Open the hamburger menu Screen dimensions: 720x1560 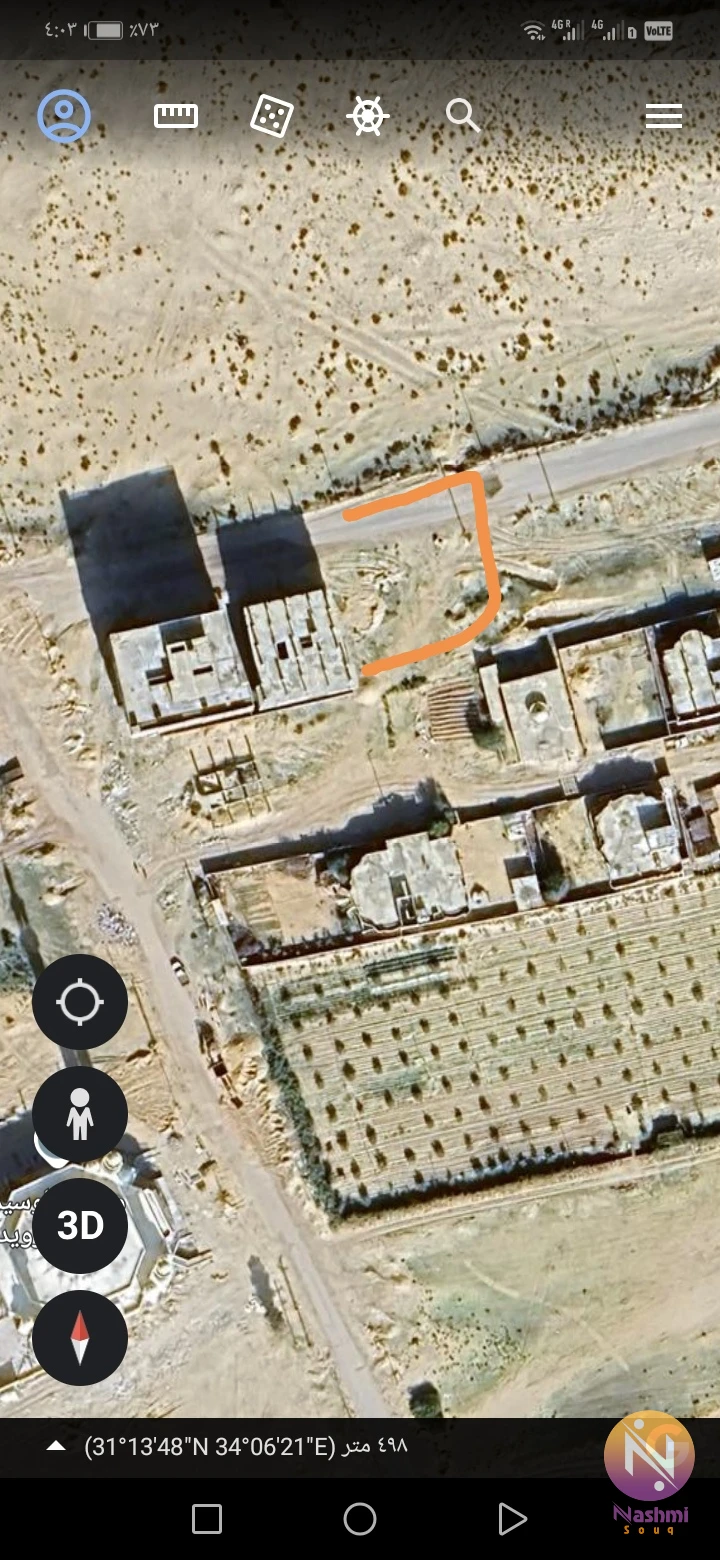coord(663,116)
